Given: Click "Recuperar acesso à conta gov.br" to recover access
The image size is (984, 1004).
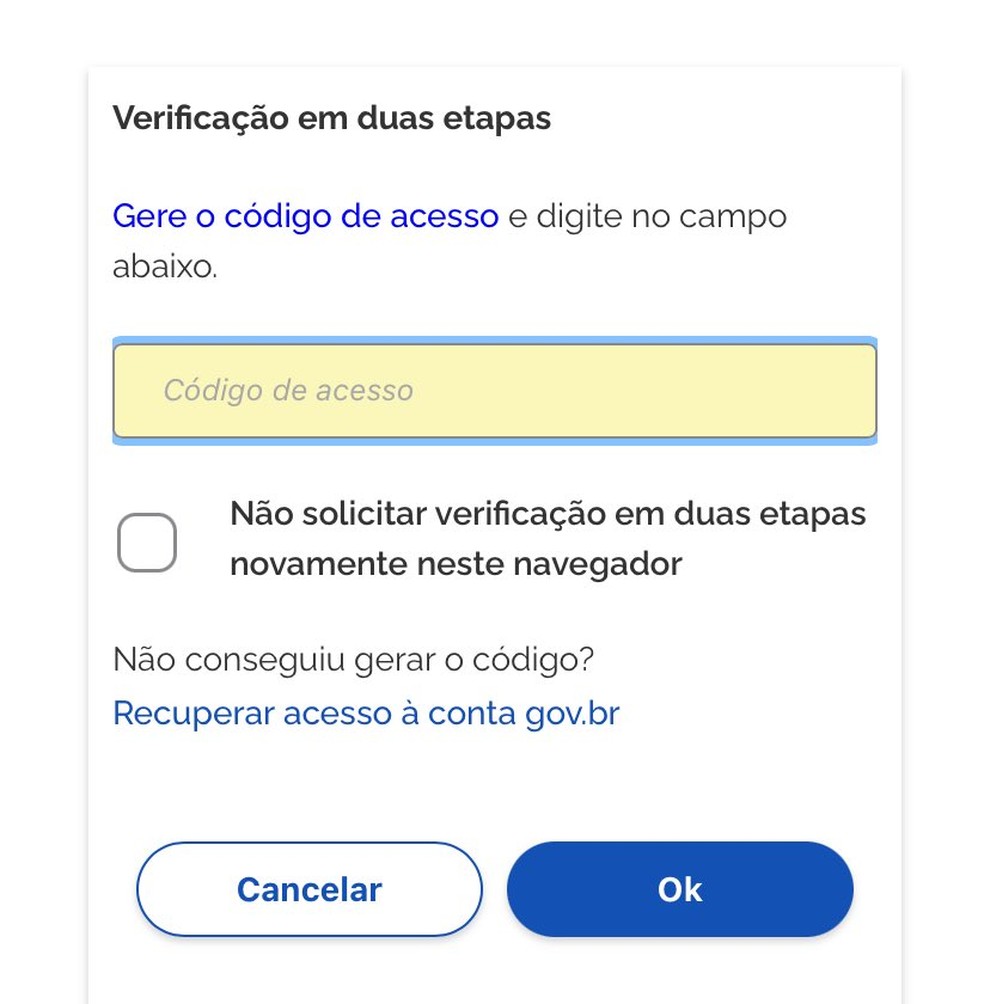Looking at the screenshot, I should point(366,713).
